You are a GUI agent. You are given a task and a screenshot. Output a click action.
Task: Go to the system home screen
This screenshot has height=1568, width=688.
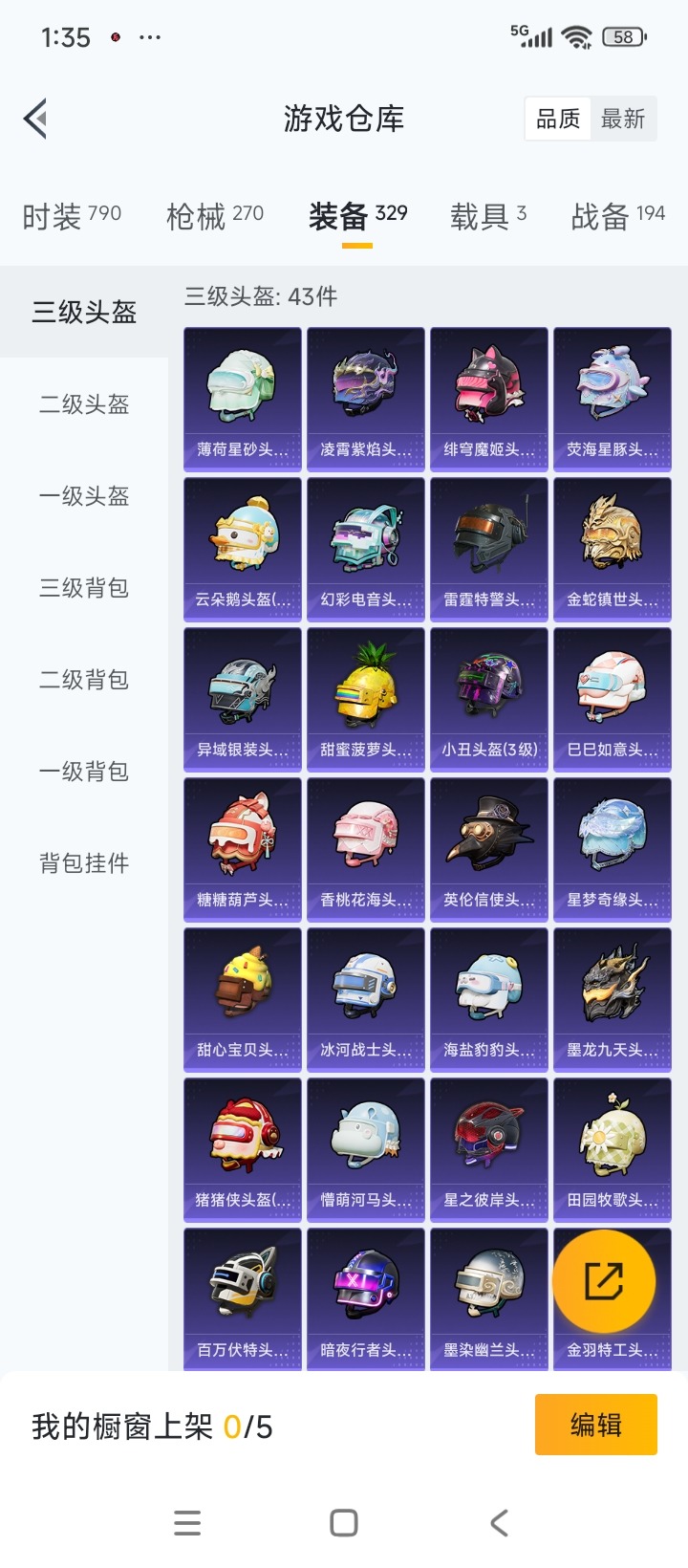click(x=344, y=1523)
